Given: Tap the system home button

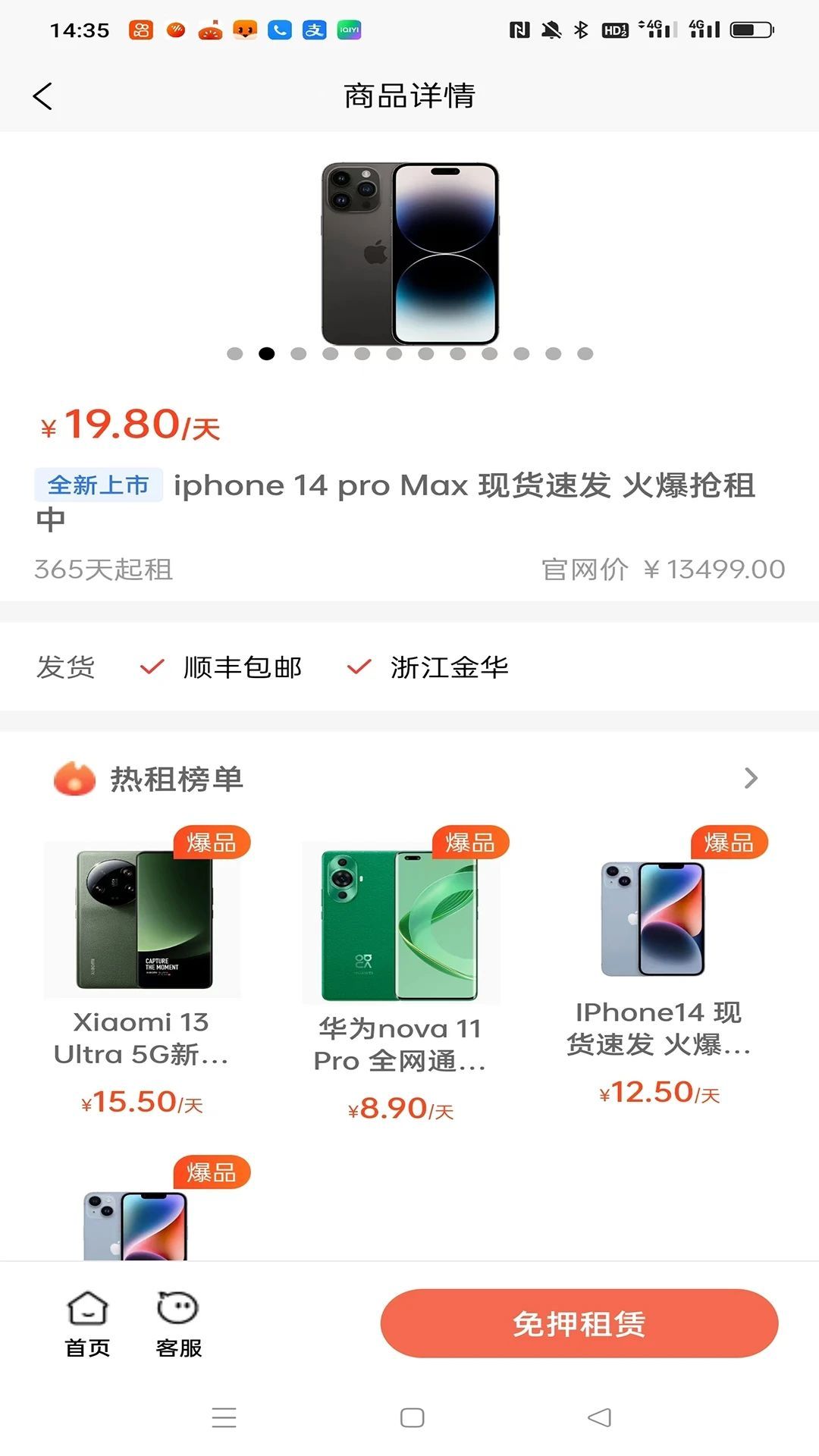Looking at the screenshot, I should 412,1417.
